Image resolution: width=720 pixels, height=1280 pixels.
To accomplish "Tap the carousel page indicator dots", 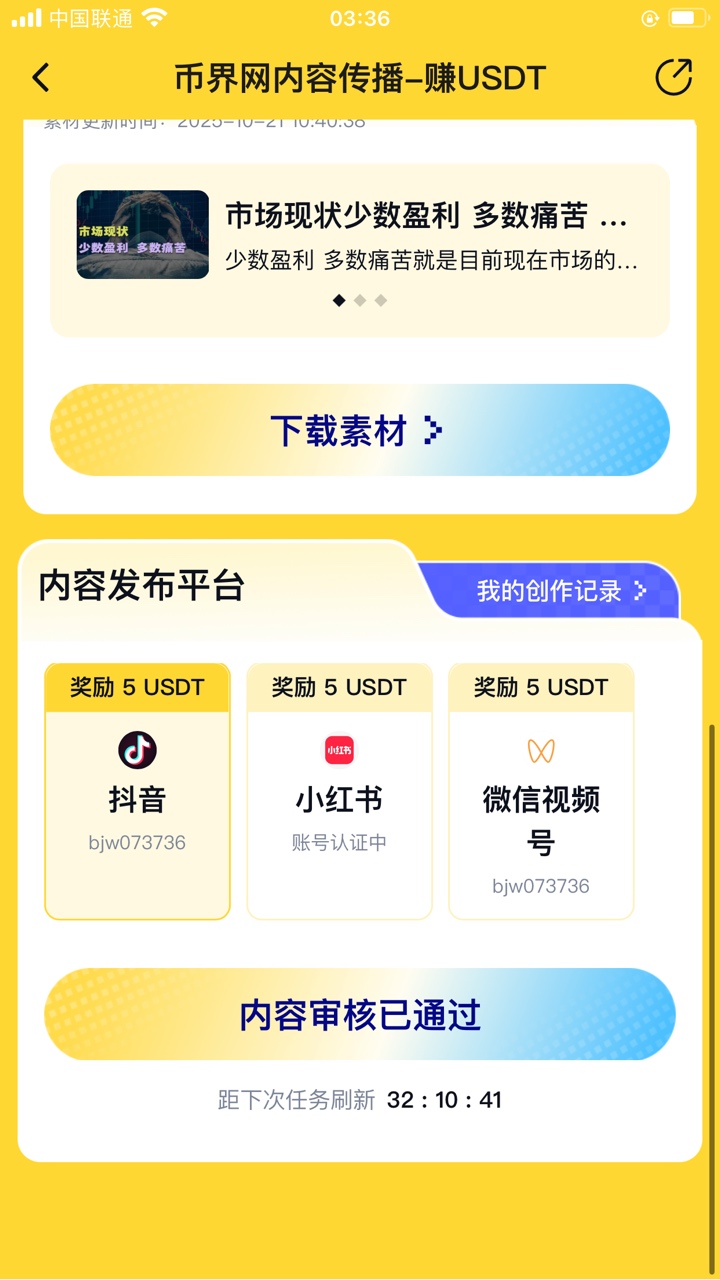I will 360,300.
